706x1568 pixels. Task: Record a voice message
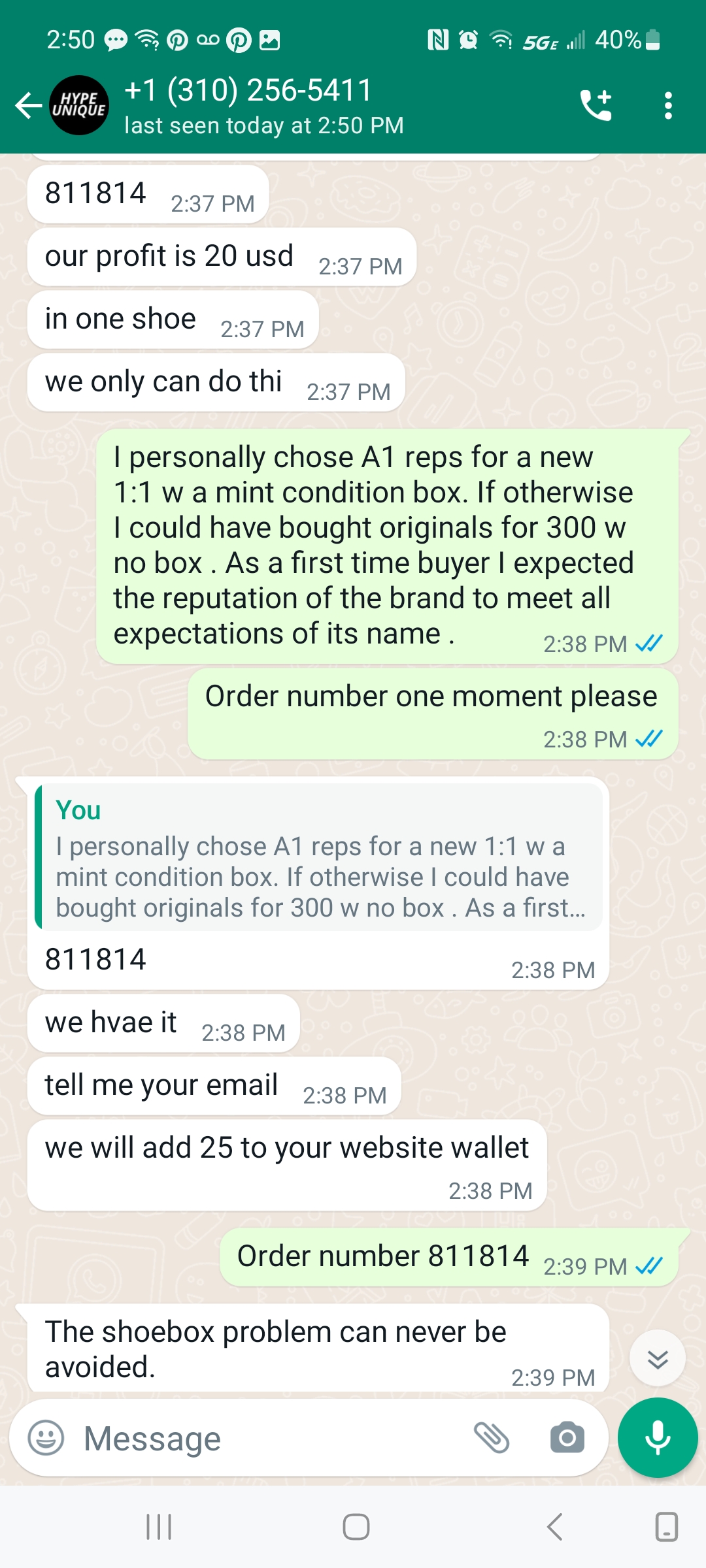(x=657, y=1439)
